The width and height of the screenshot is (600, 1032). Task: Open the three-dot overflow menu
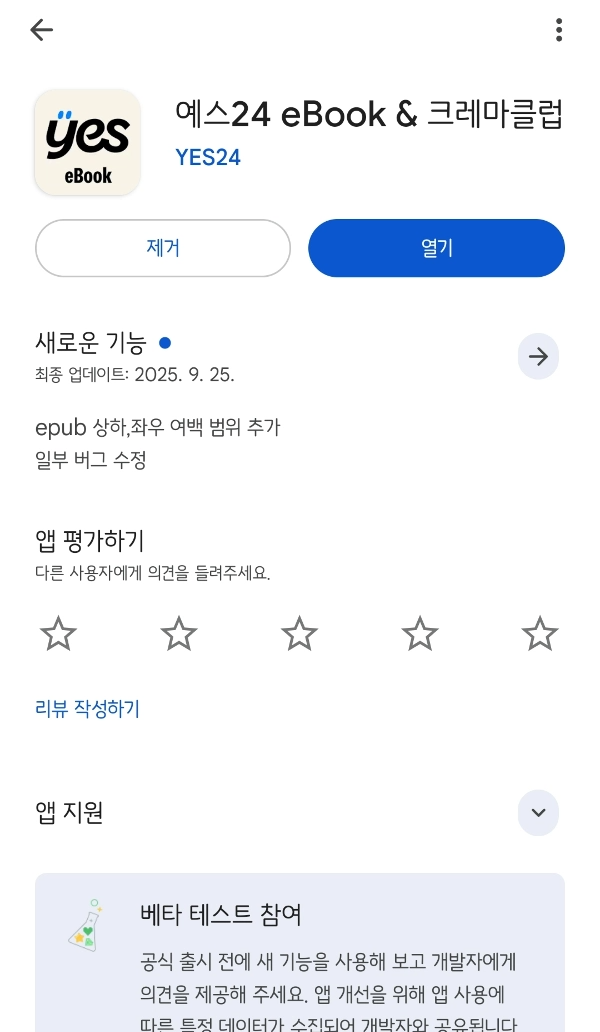click(x=558, y=30)
